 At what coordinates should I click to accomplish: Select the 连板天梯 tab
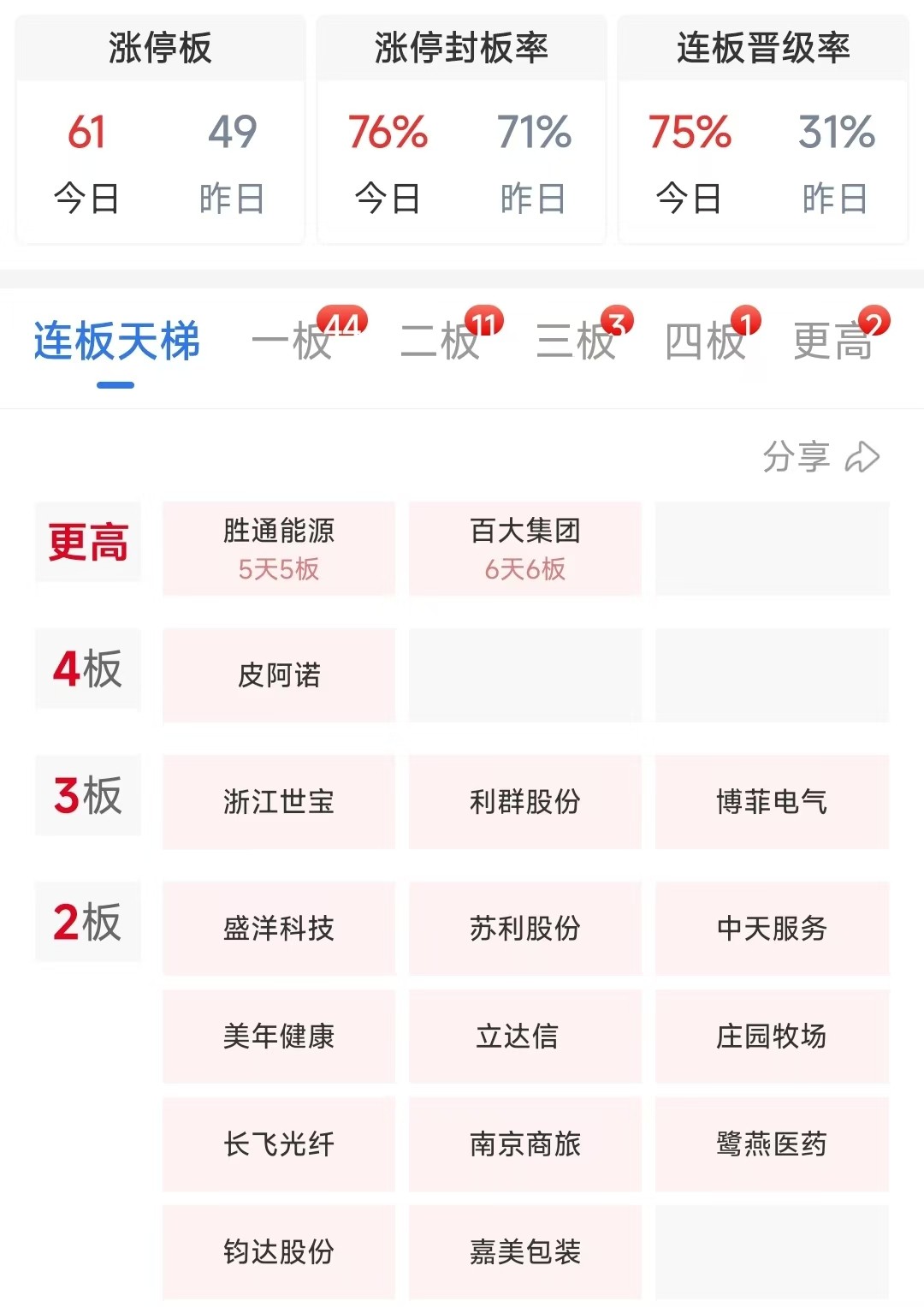(x=116, y=342)
